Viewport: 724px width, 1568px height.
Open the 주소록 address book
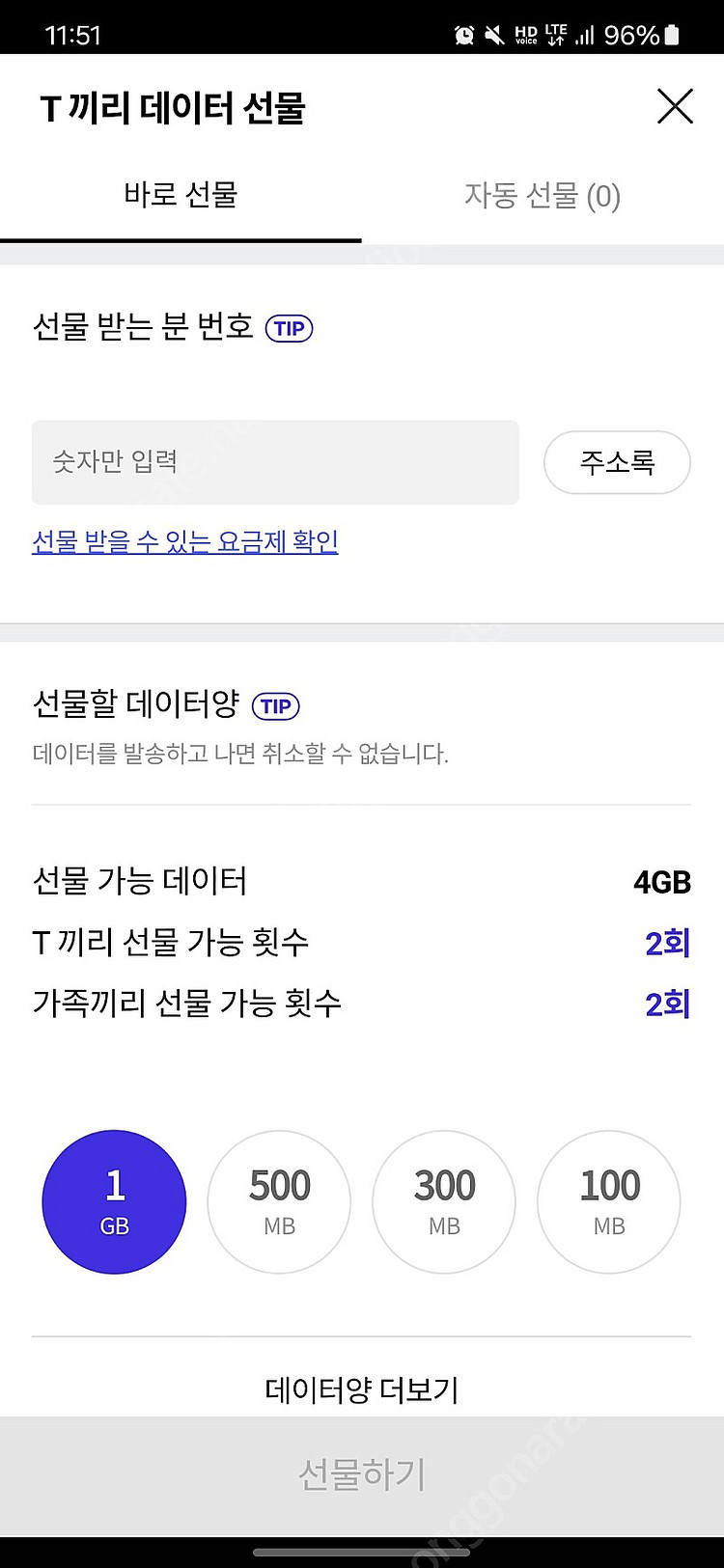(x=617, y=462)
